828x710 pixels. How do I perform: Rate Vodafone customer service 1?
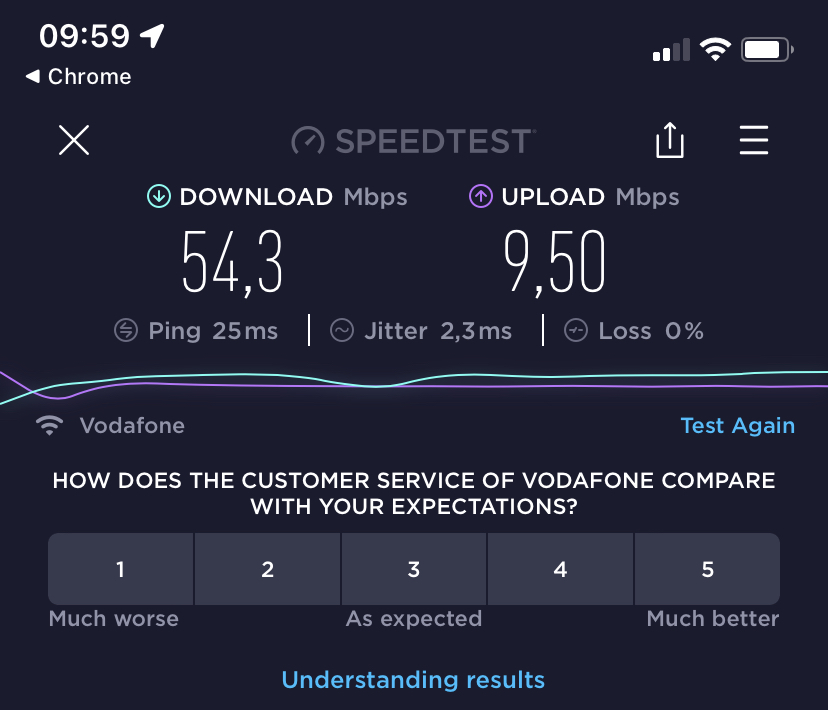click(x=120, y=569)
